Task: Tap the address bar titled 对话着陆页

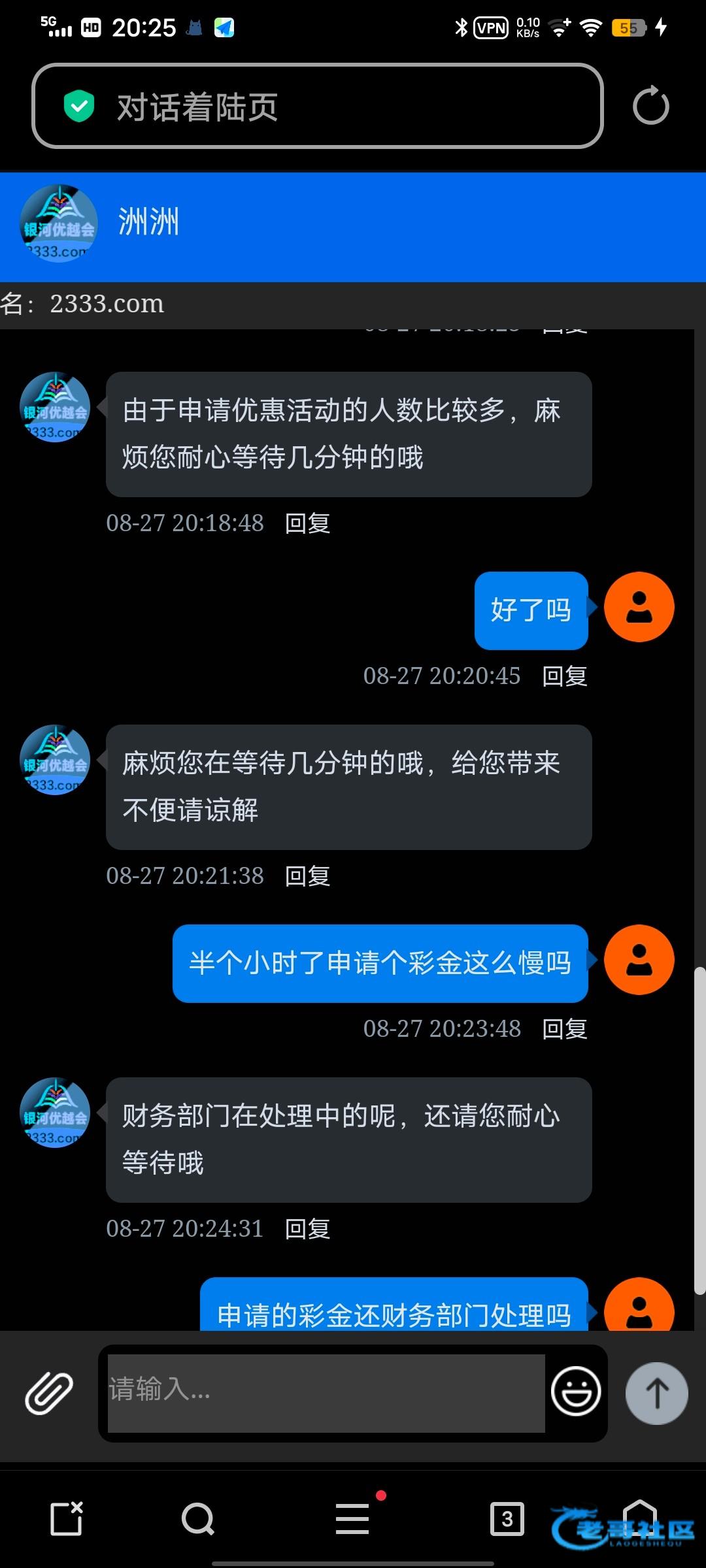Action: [317, 106]
